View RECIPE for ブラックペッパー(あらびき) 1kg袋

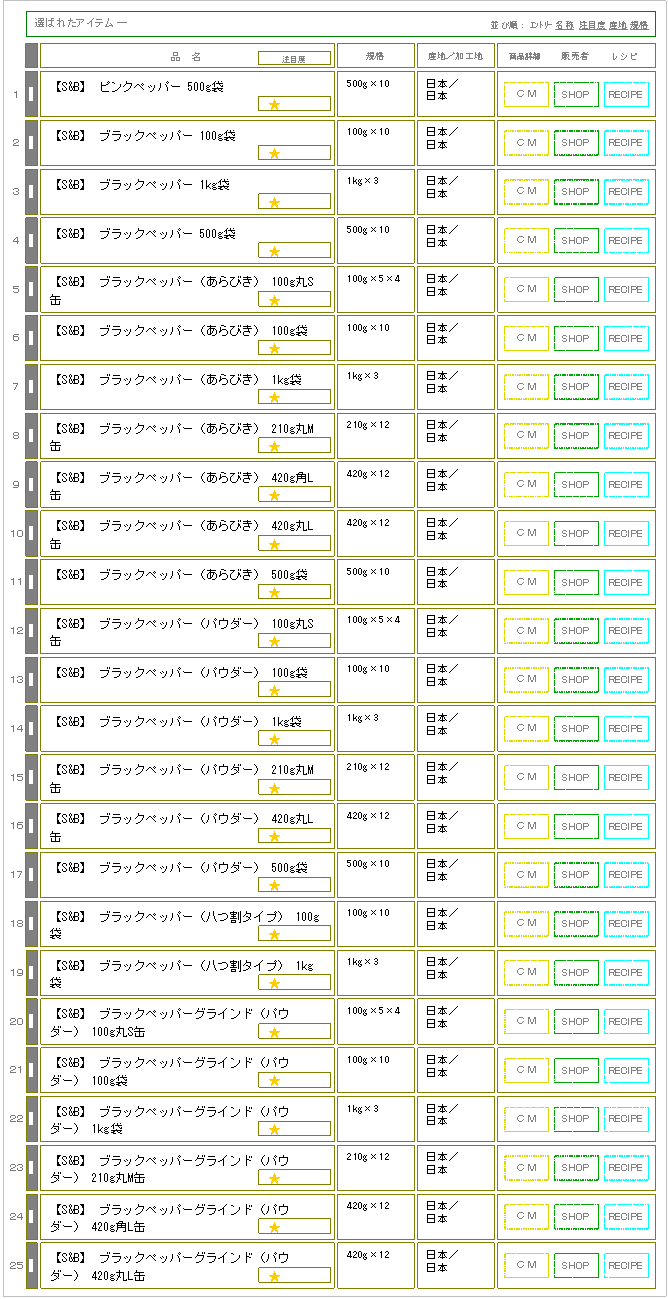tap(626, 387)
